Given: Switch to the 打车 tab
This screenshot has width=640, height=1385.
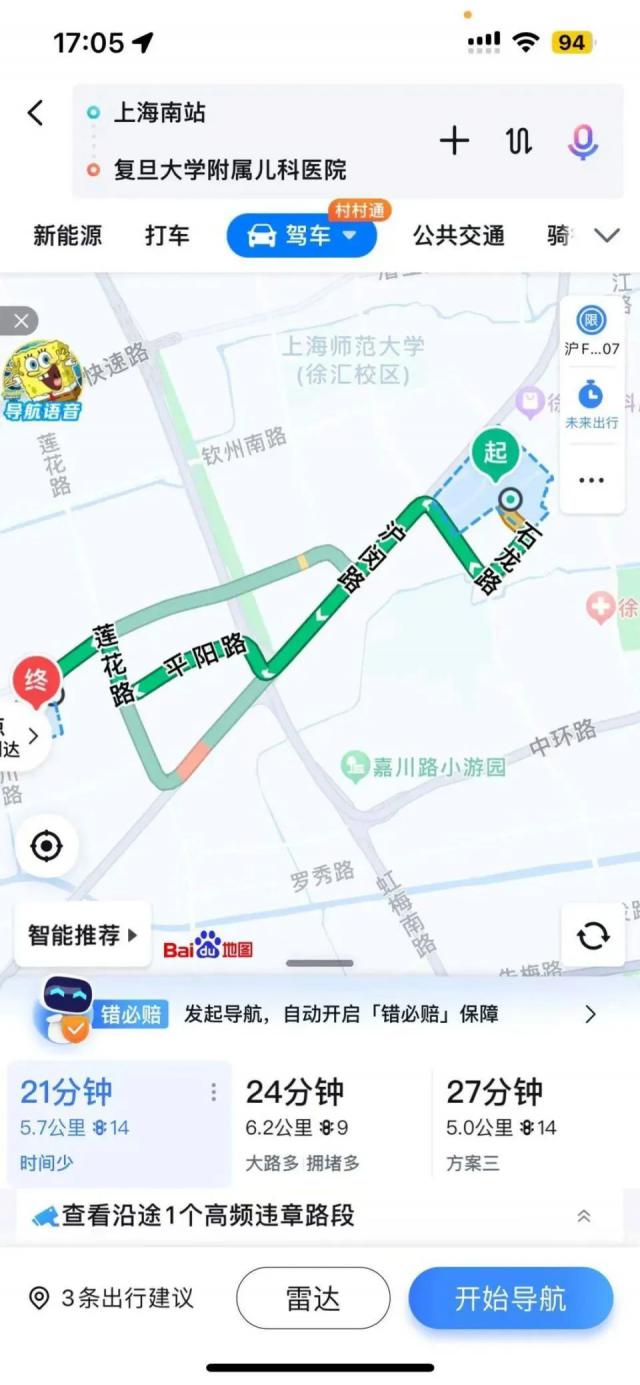Looking at the screenshot, I should tap(167, 236).
